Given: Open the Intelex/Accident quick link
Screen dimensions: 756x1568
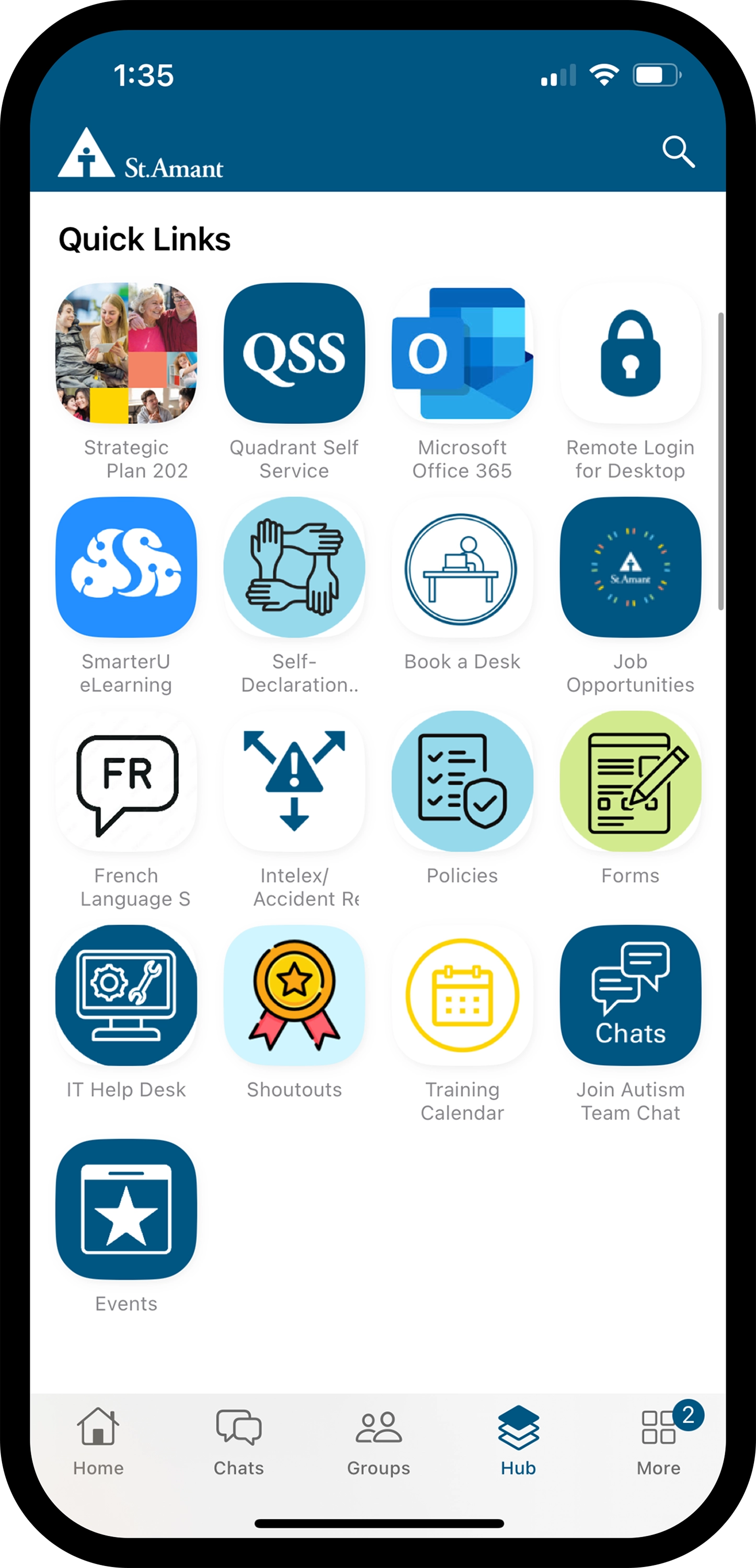Looking at the screenshot, I should pos(294,781).
